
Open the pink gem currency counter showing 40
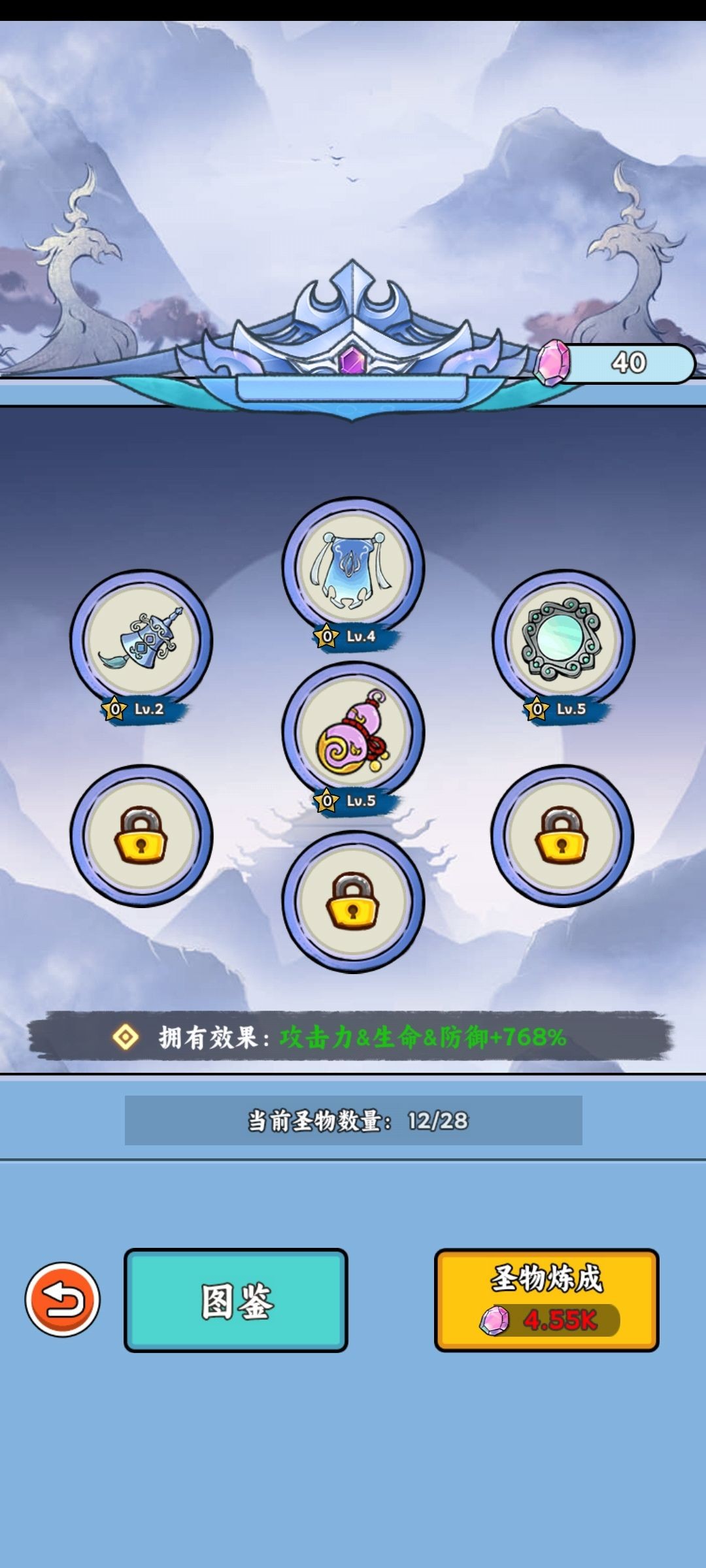tap(614, 363)
